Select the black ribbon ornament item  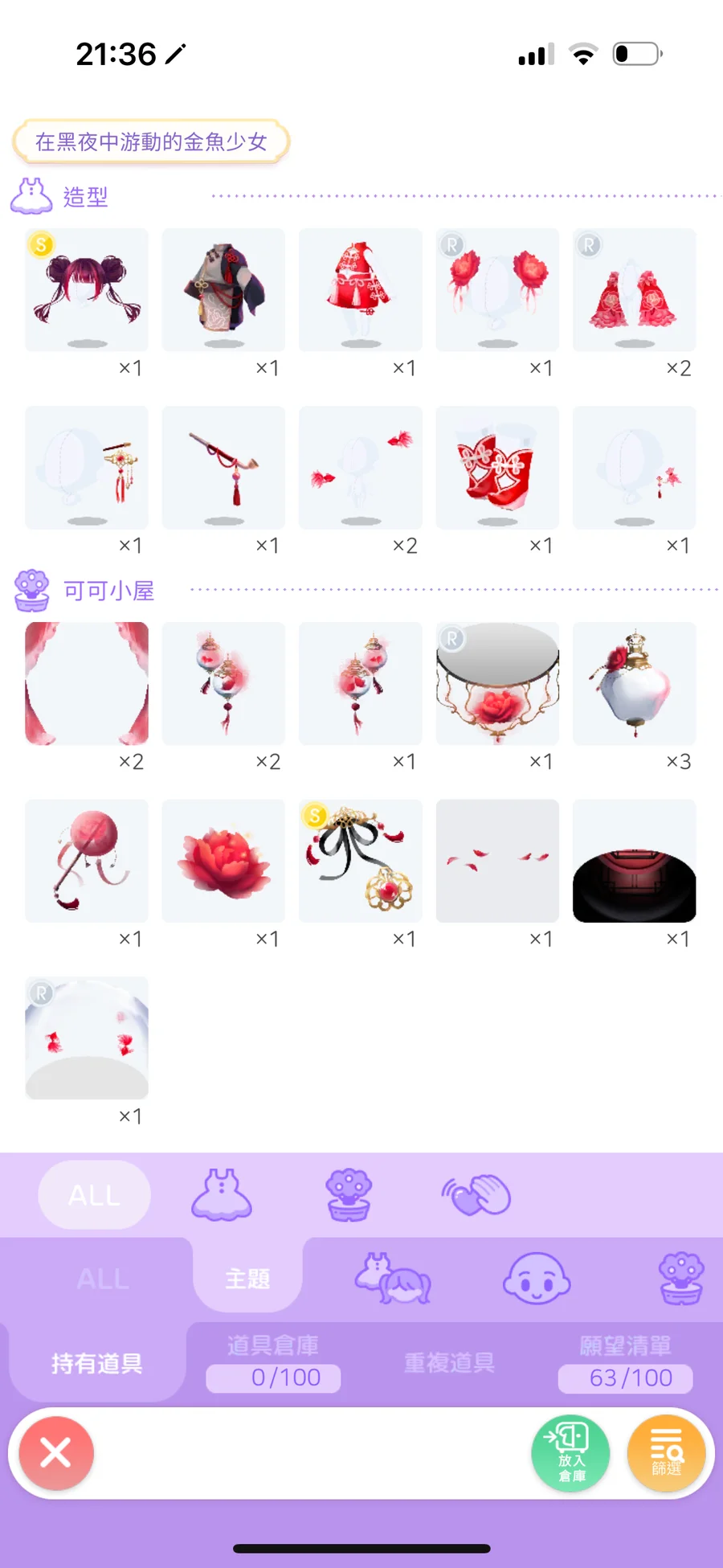coord(361,861)
